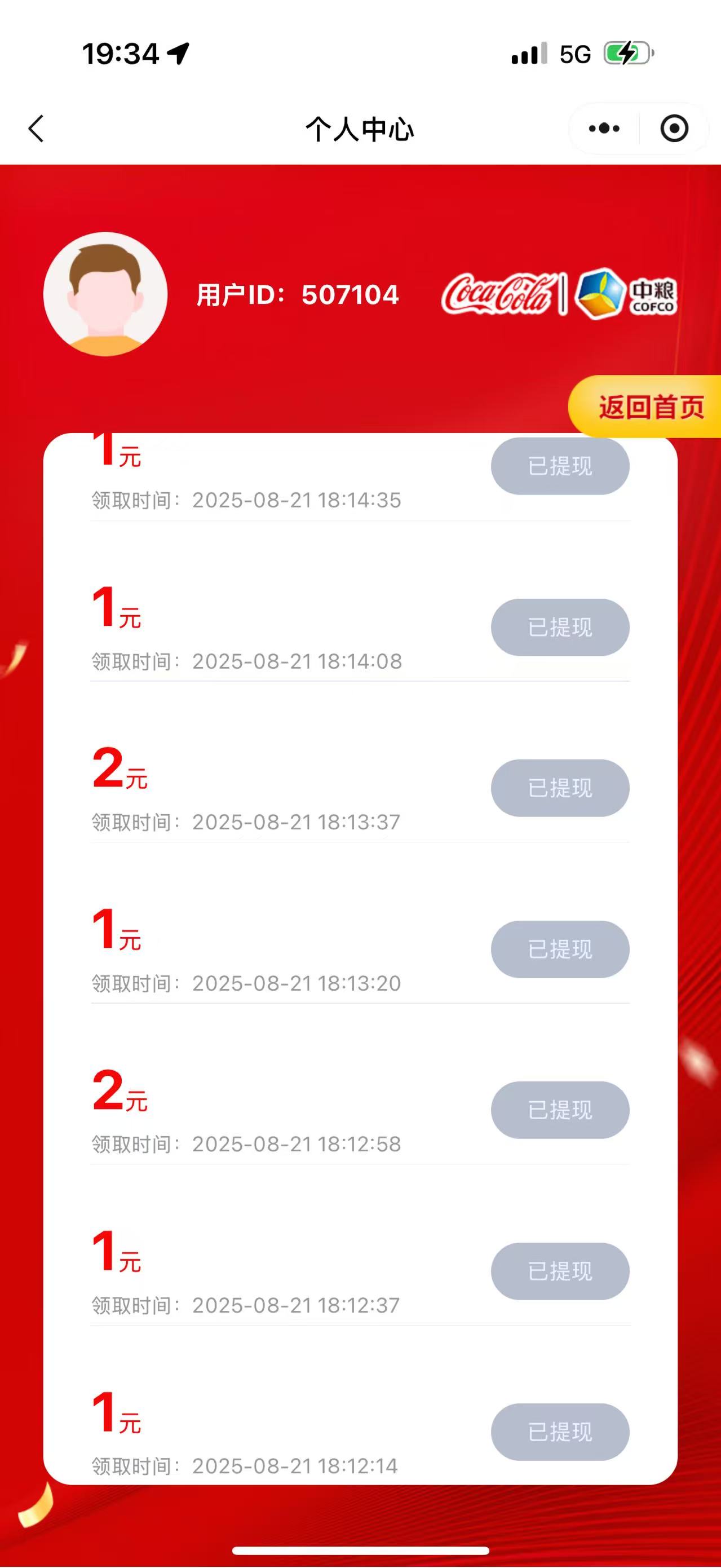The image size is (721, 1568).
Task: Tap 已提现 for the 18:14:08 reward
Action: 560,627
